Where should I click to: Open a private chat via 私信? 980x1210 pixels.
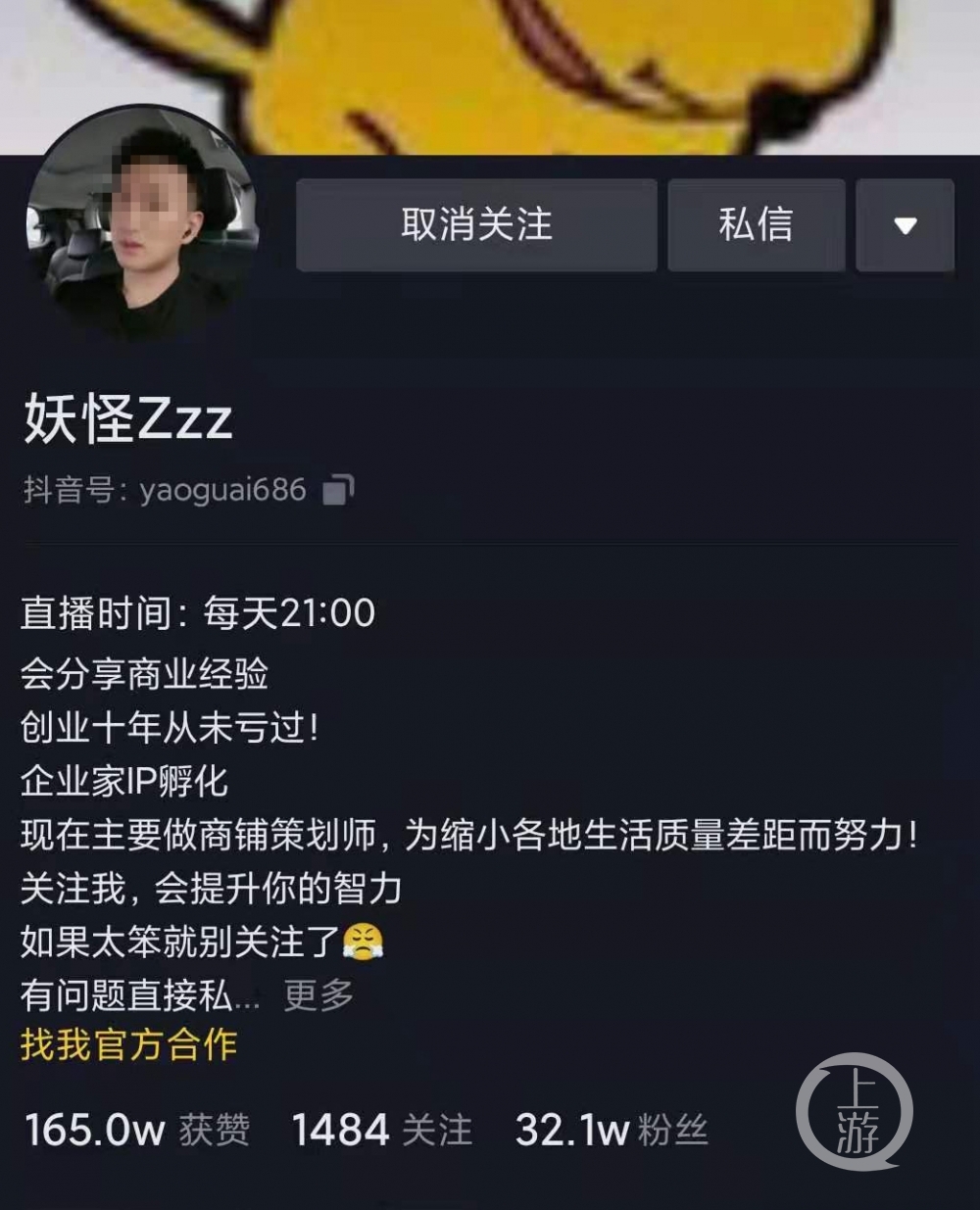756,226
